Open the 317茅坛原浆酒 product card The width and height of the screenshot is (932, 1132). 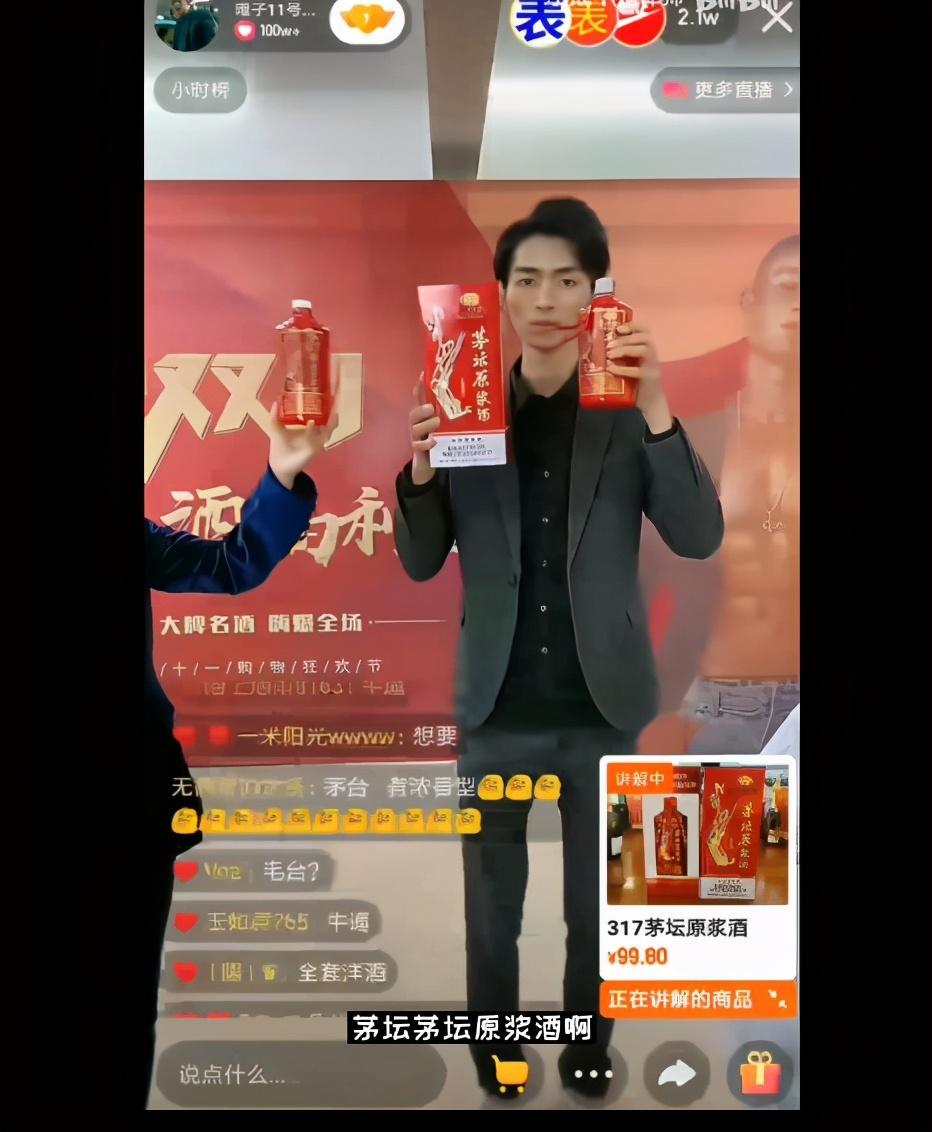pyautogui.click(x=697, y=866)
